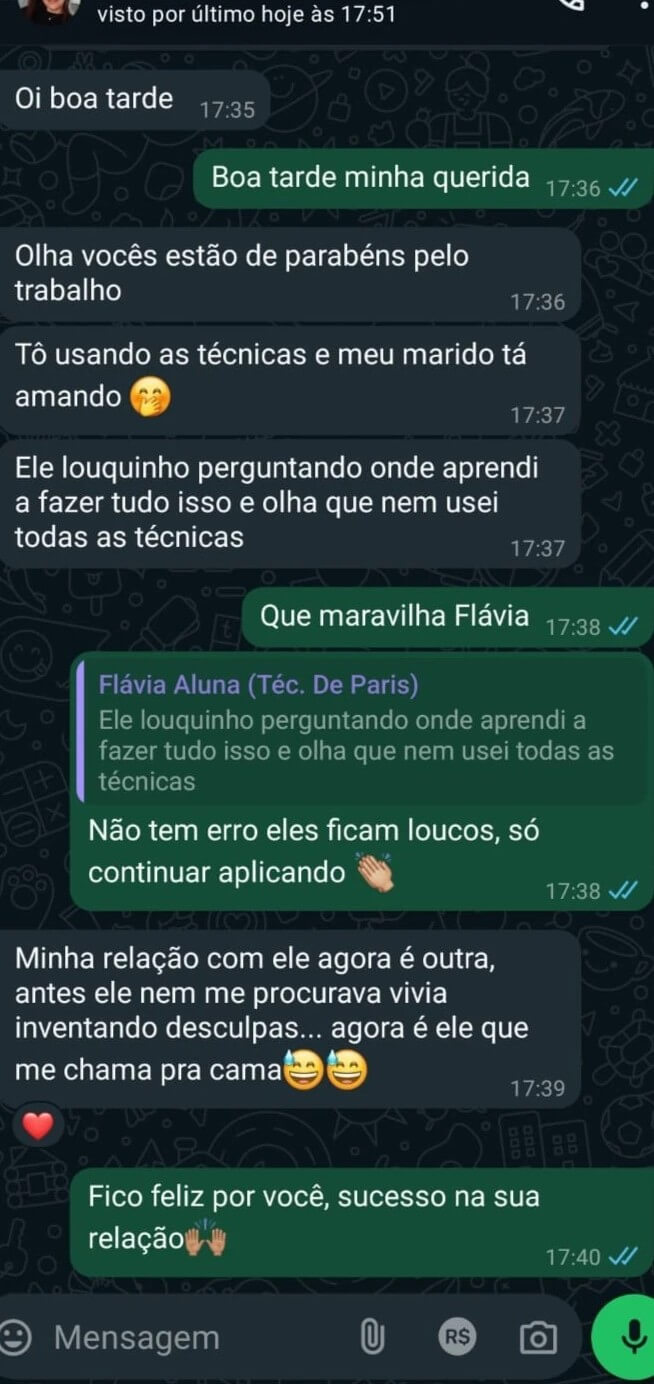Open the camera to send a photo
This screenshot has width=654, height=1384.
[x=538, y=1338]
